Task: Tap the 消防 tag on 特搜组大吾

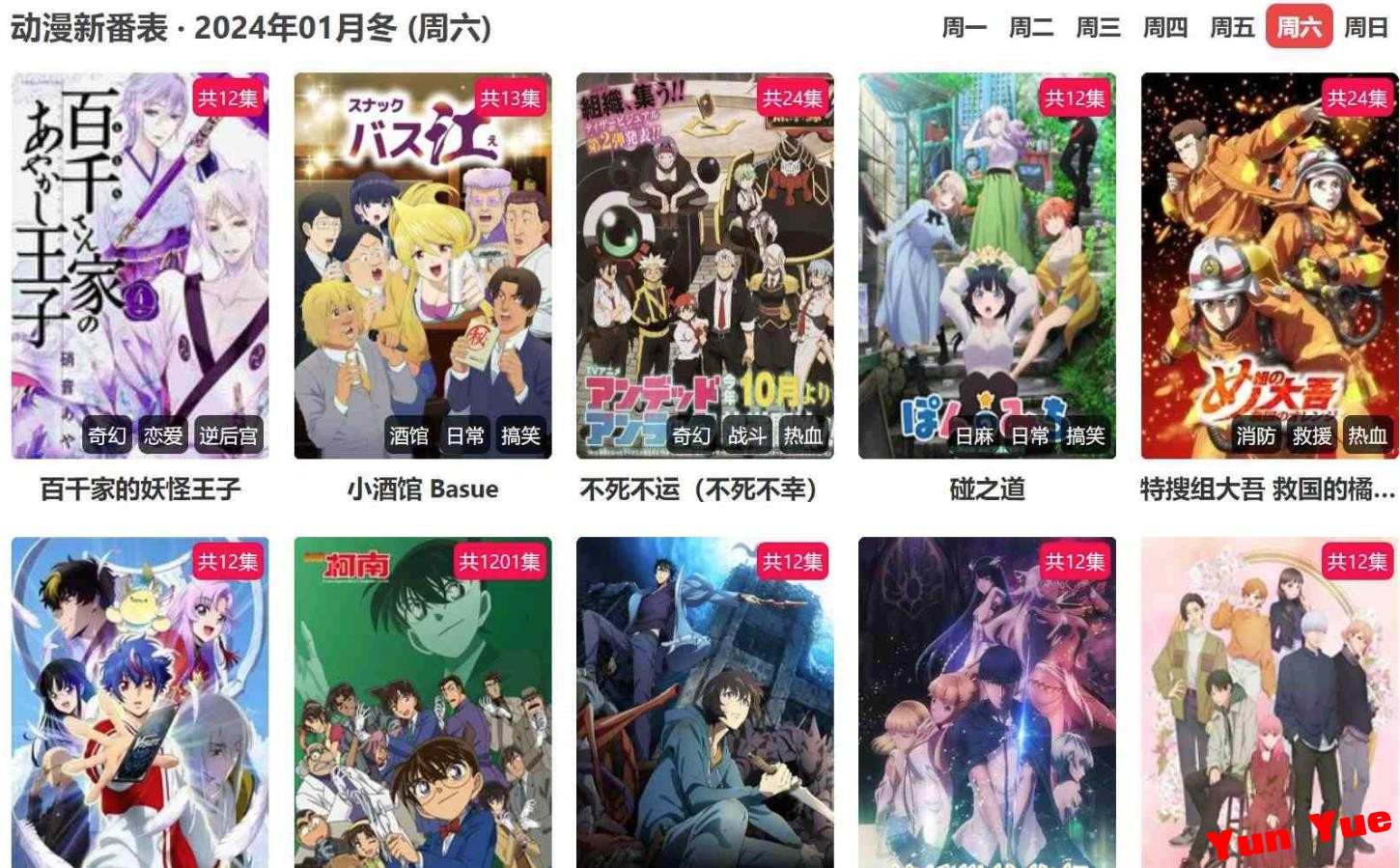Action: coord(1256,436)
